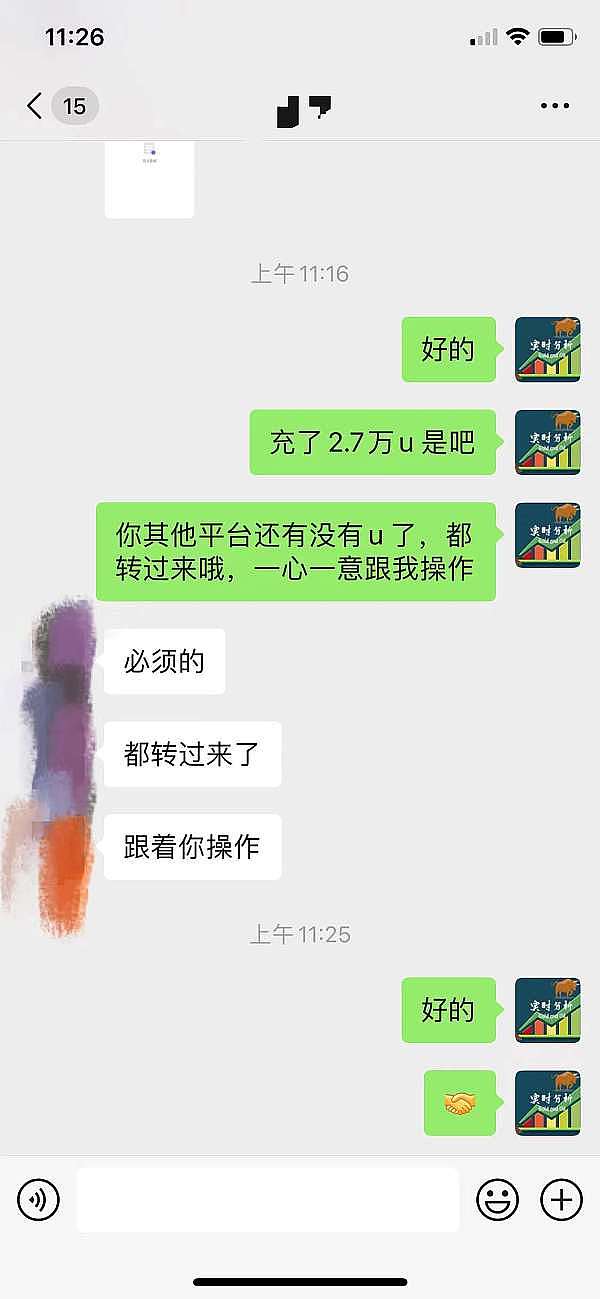Open the plus attachment menu
The height and width of the screenshot is (1299, 600).
(x=561, y=1199)
